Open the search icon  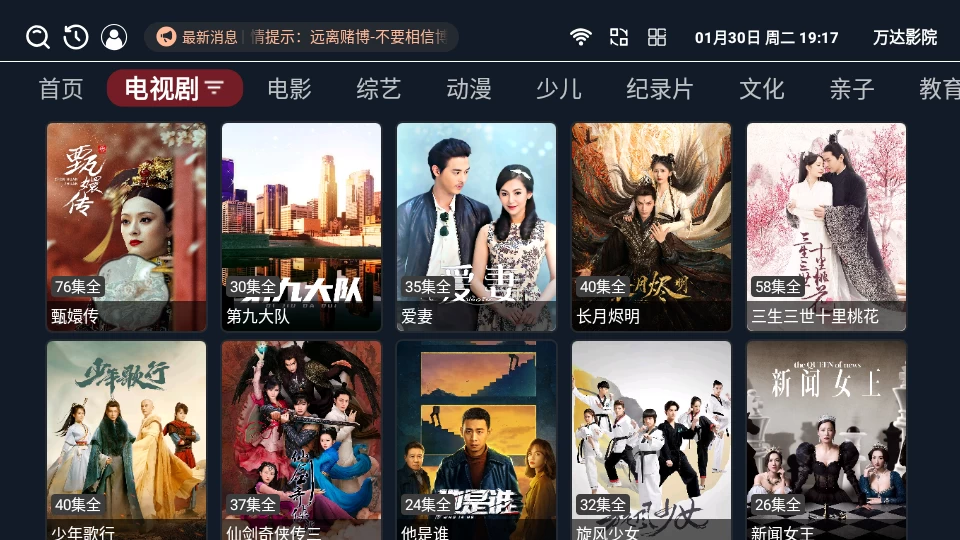pos(38,38)
